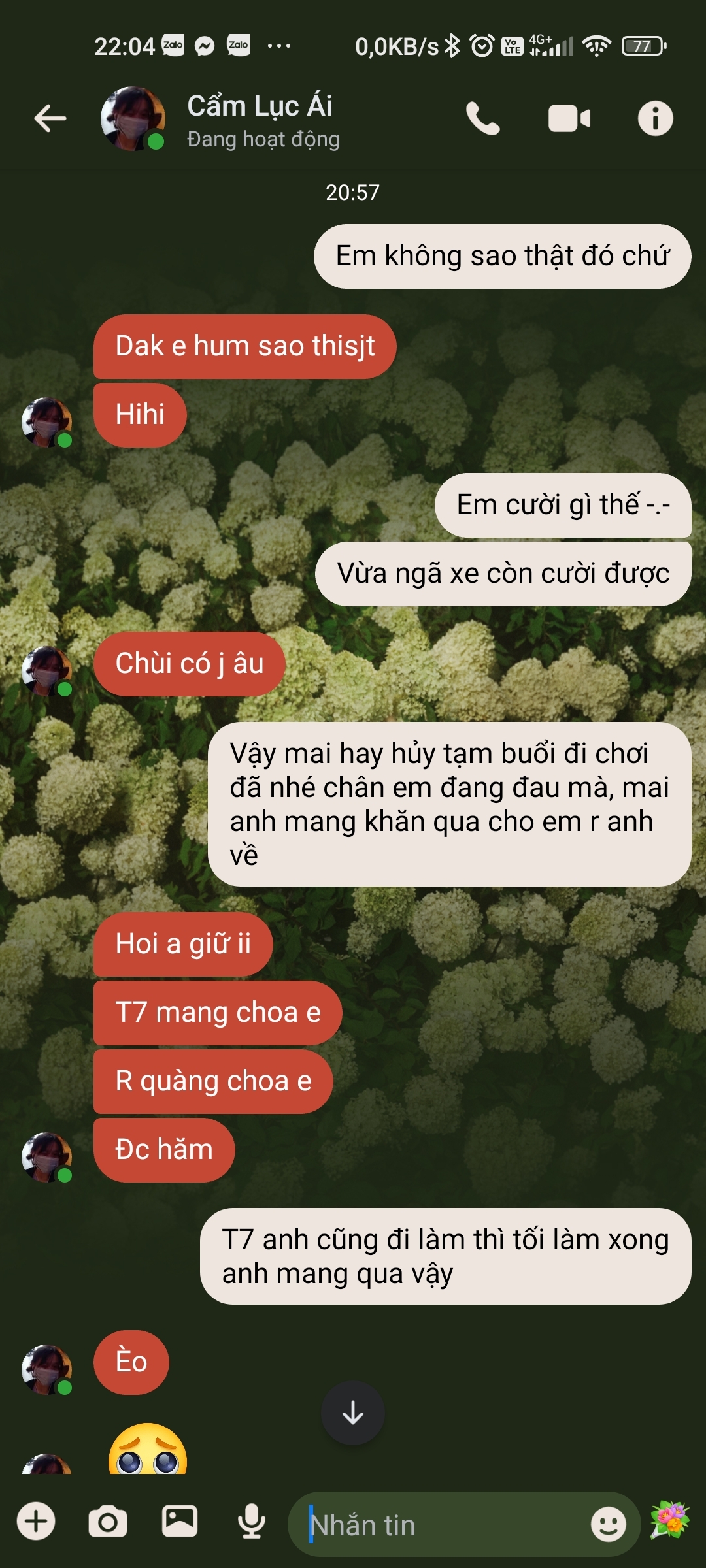Tap sender avatar beside Hihi message
706x1568 pixels.
[x=46, y=422]
